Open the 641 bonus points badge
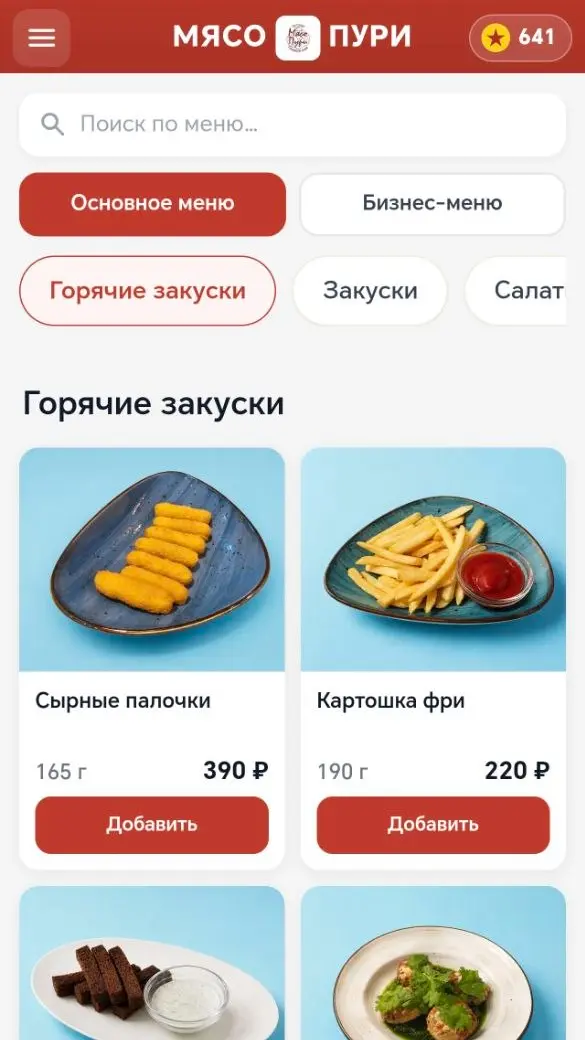The width and height of the screenshot is (585, 1040). tap(520, 38)
